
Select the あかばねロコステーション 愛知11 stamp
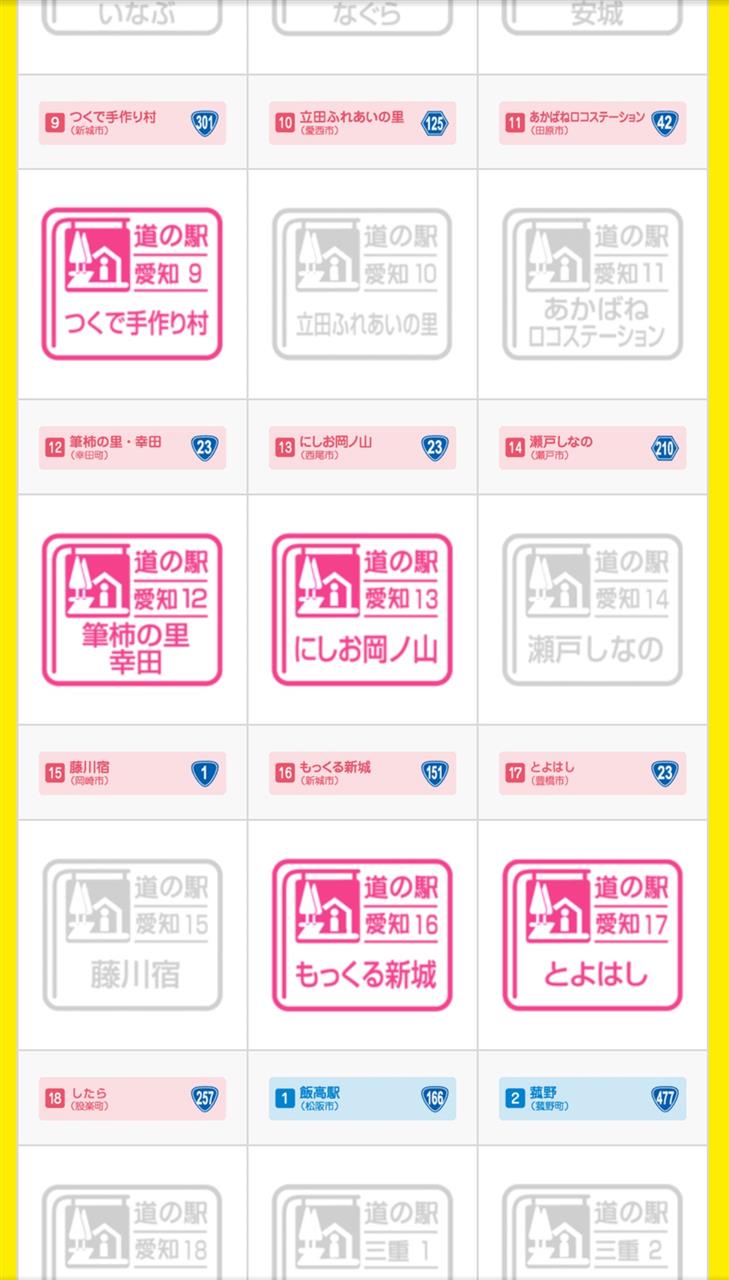(x=592, y=284)
